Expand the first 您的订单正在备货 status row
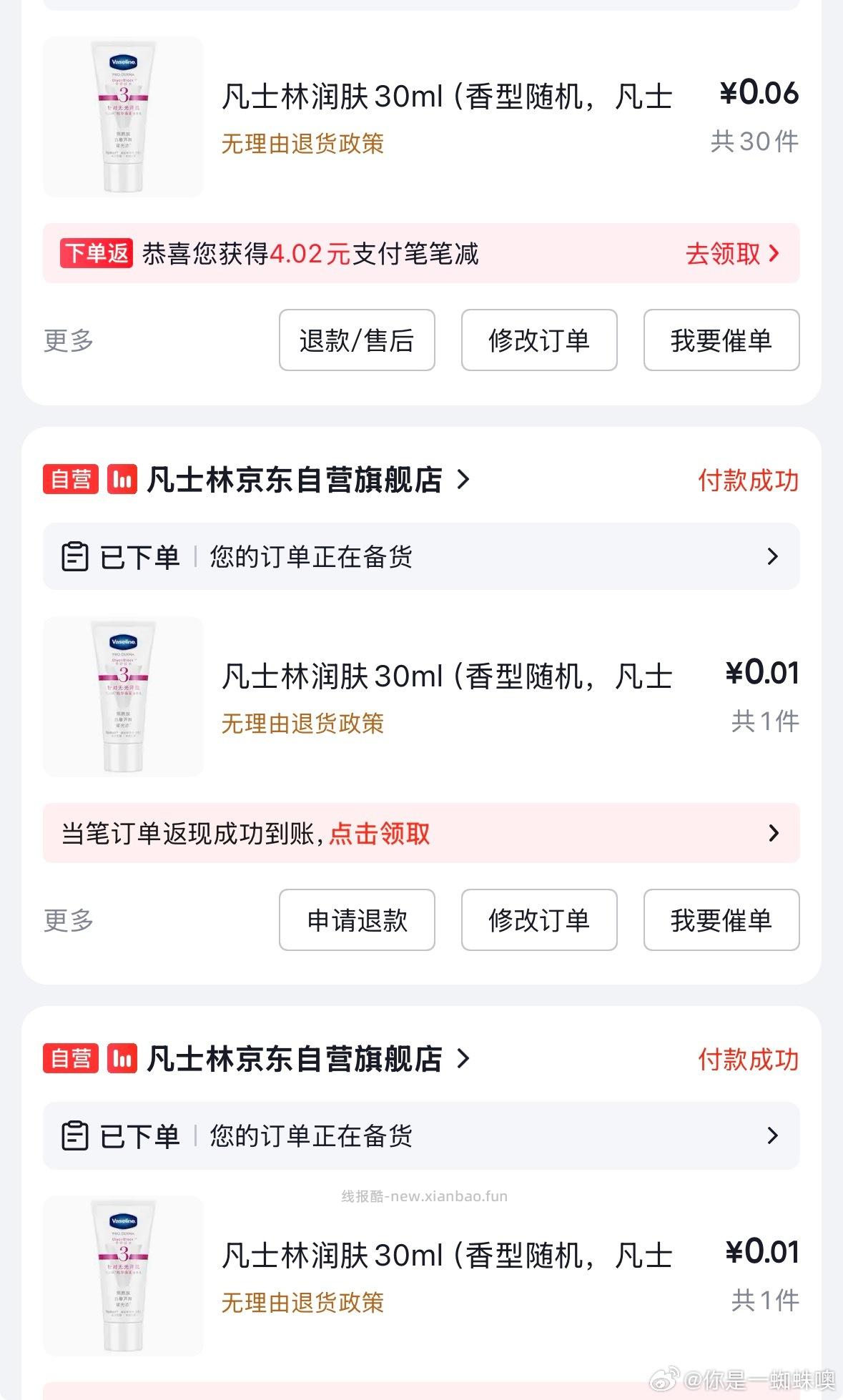The height and width of the screenshot is (1400, 843). tap(422, 557)
